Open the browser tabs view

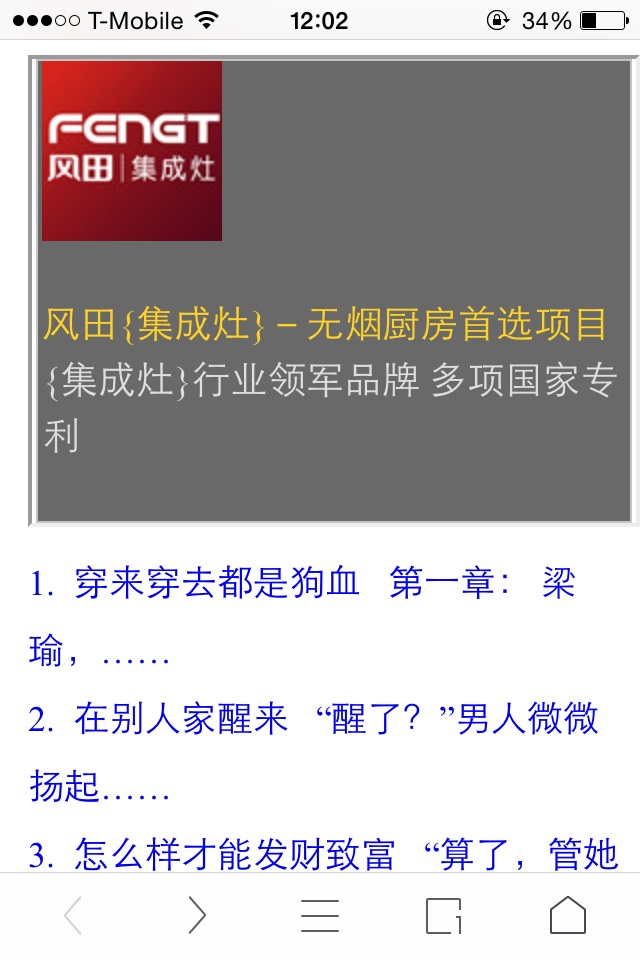coord(443,915)
